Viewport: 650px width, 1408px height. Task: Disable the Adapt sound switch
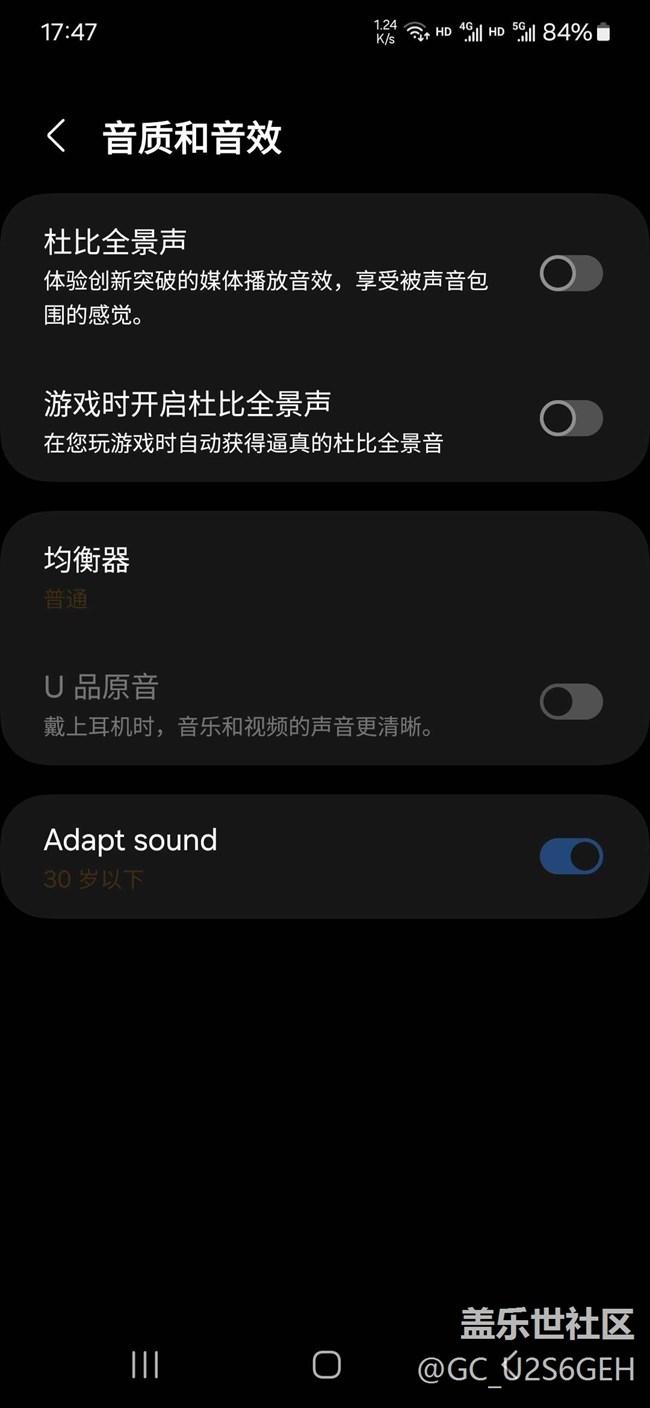click(x=571, y=856)
